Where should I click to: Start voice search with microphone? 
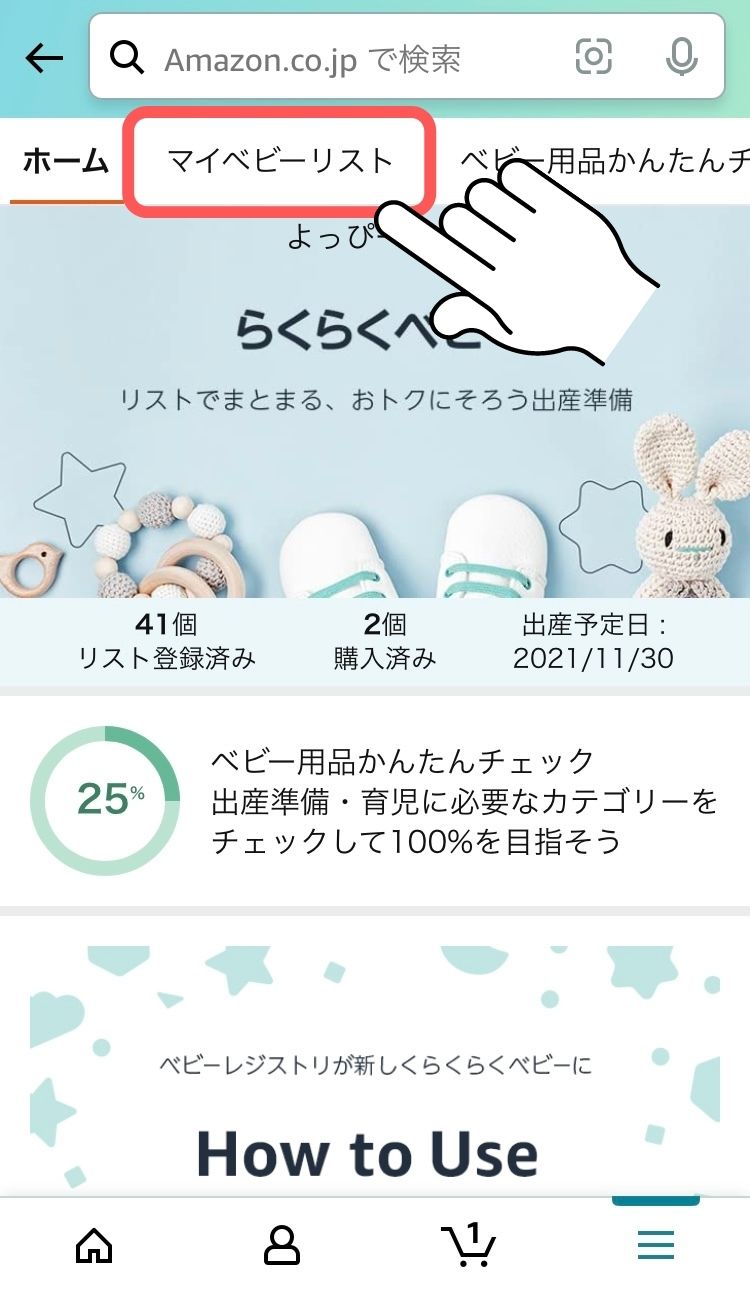(681, 58)
